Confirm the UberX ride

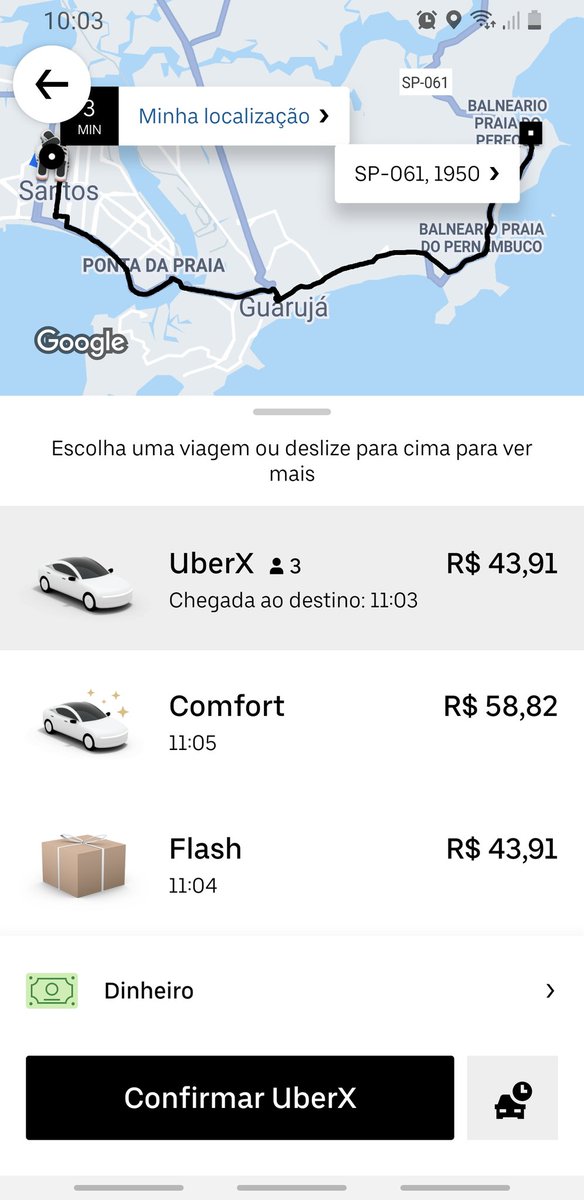click(240, 1098)
